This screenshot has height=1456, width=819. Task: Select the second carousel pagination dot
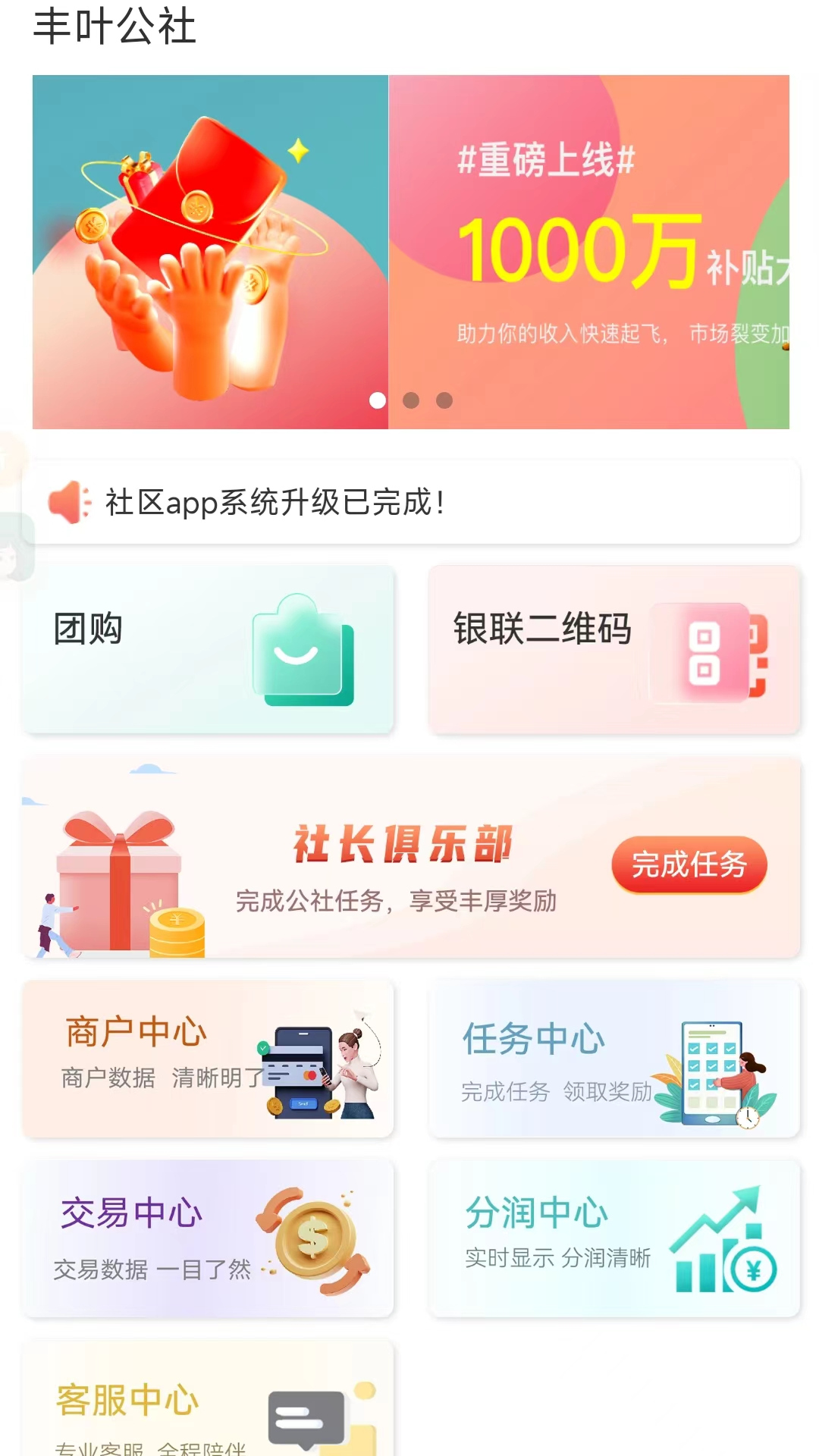[410, 401]
